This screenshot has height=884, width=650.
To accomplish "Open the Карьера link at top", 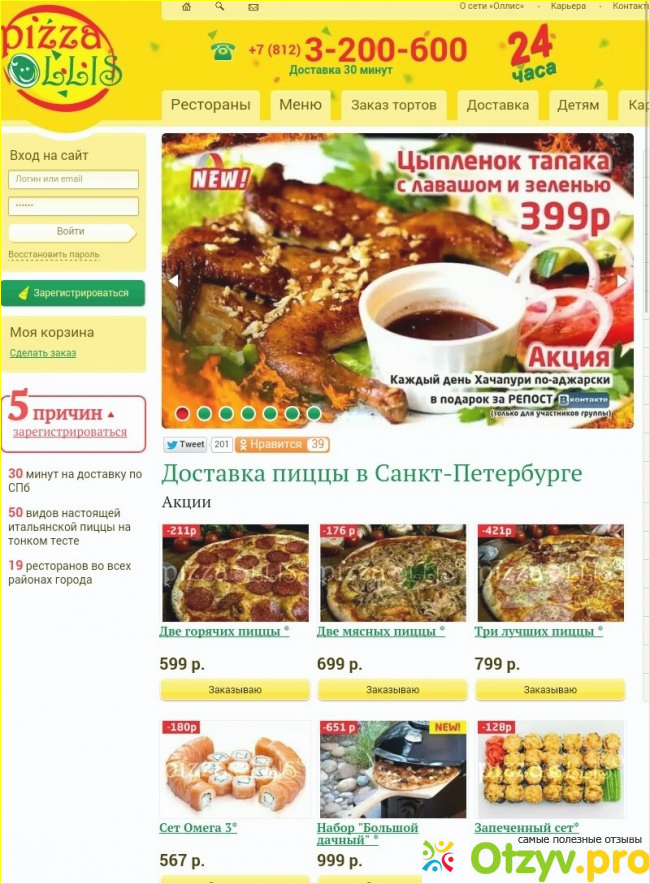I will [568, 6].
